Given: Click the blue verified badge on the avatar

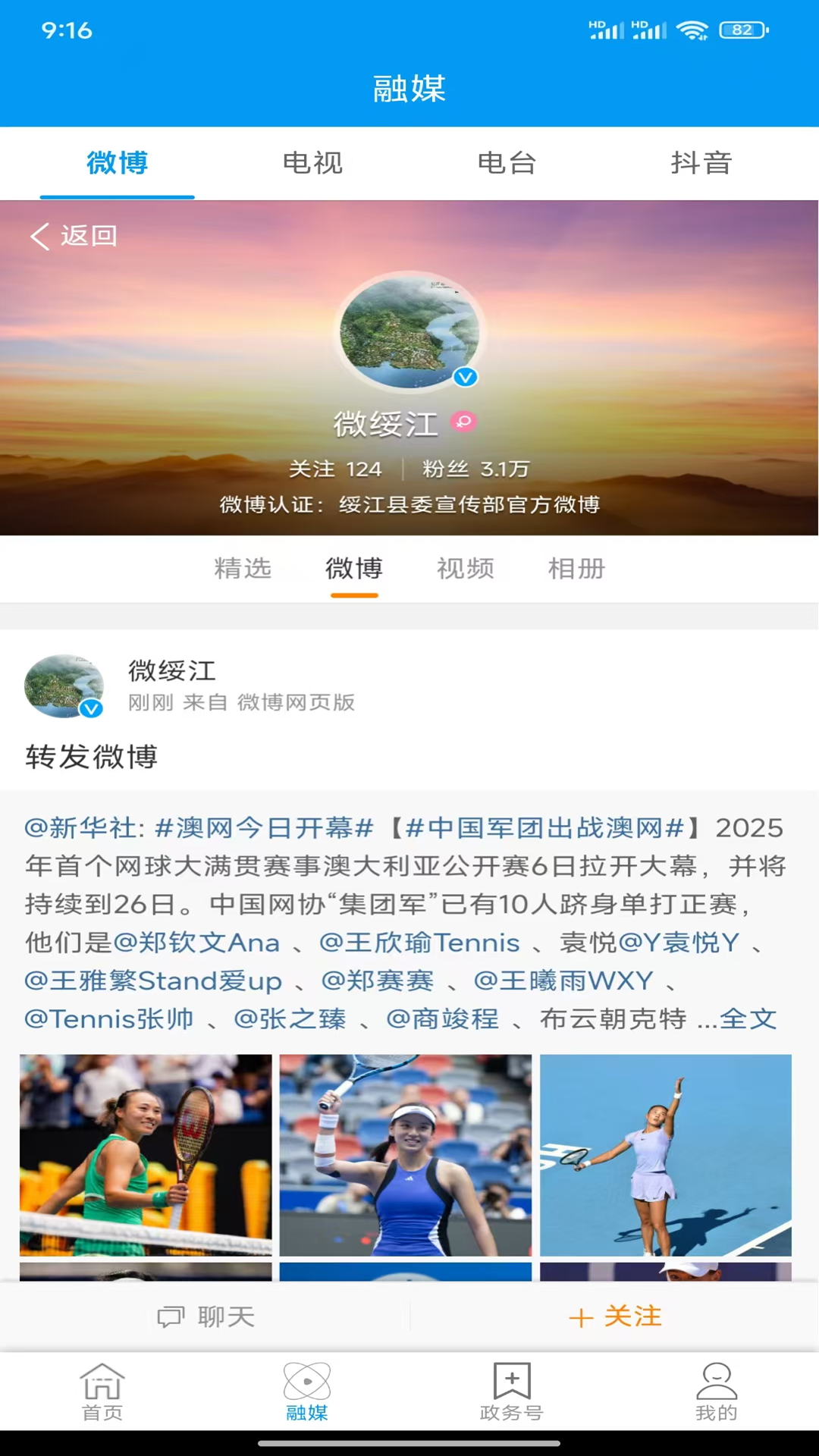Looking at the screenshot, I should coord(467,377).
